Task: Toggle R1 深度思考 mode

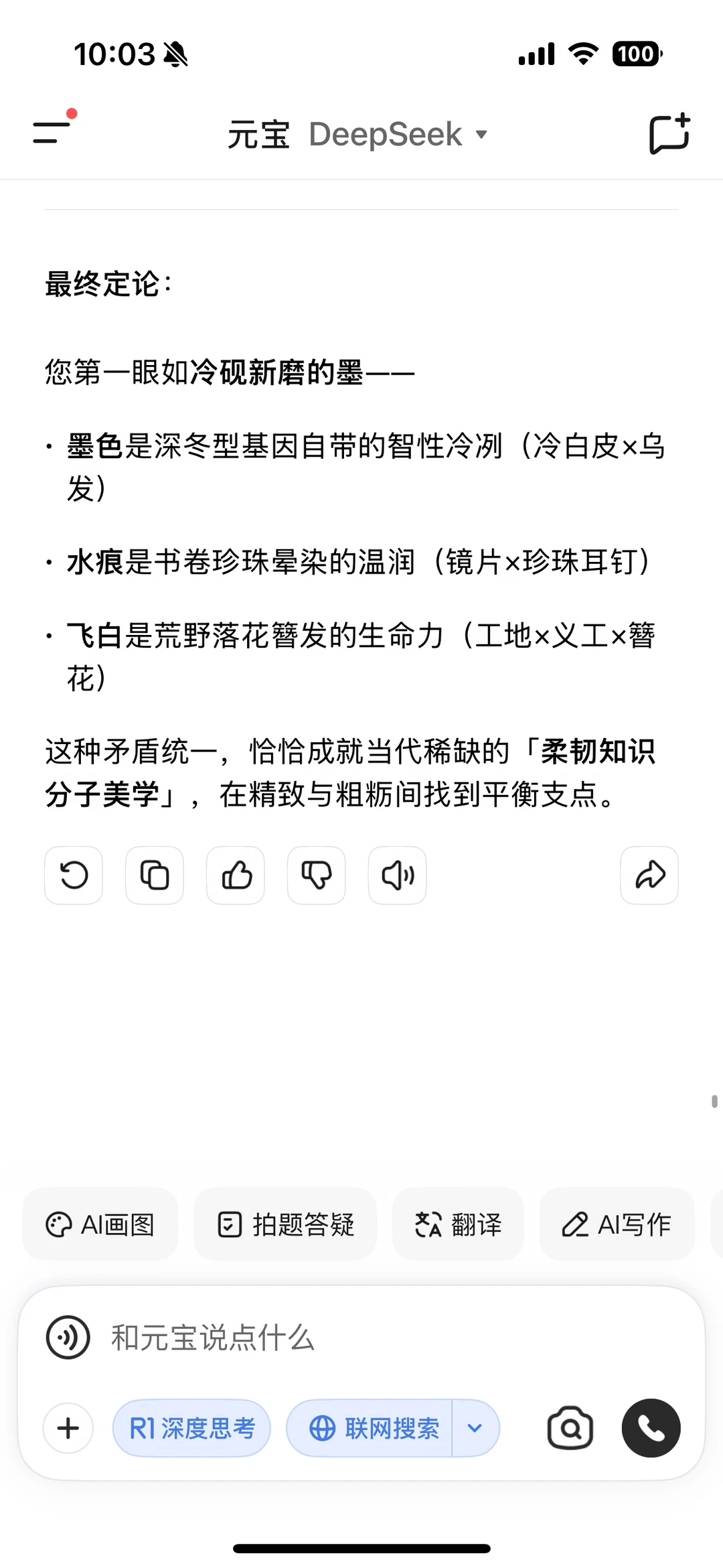Action: (x=191, y=1428)
